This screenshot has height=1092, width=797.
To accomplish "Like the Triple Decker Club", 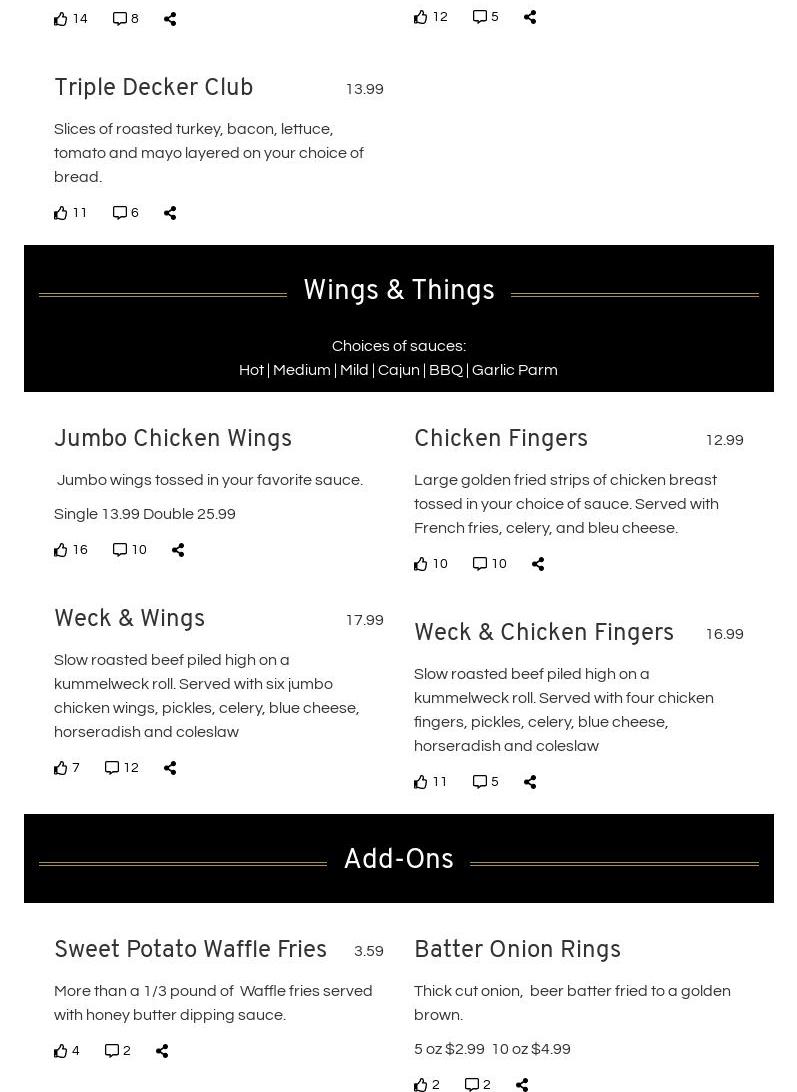I will click(61, 213).
